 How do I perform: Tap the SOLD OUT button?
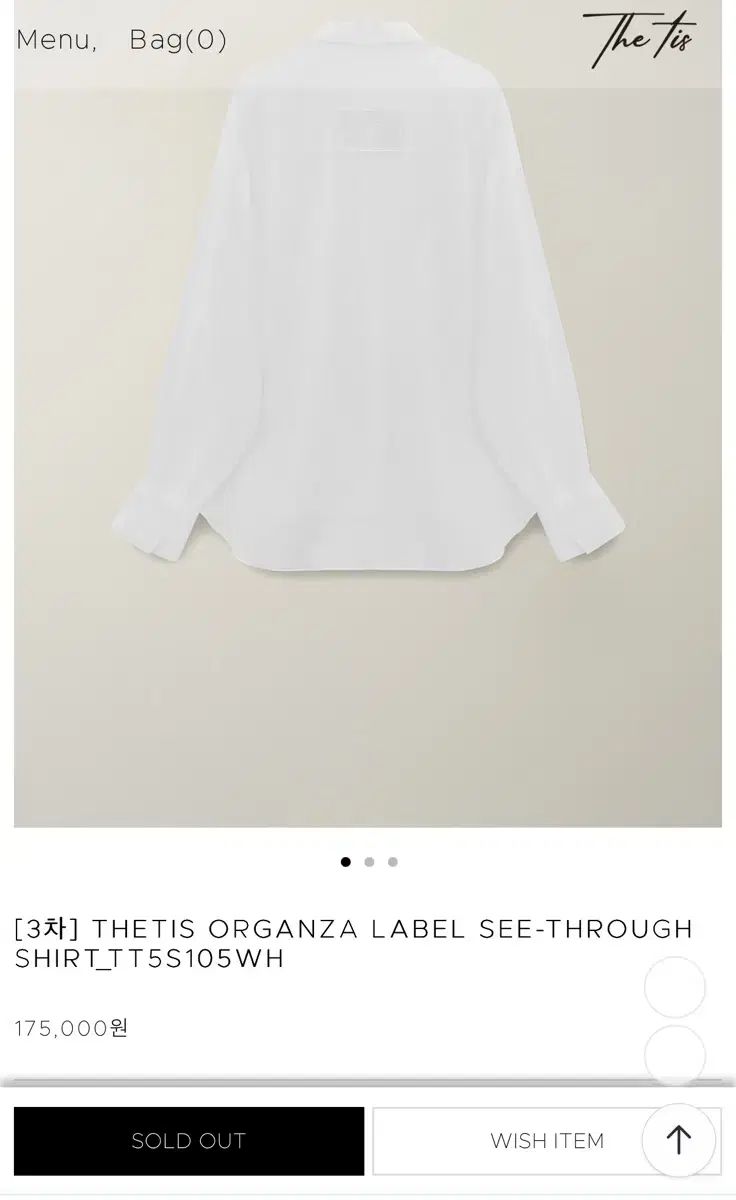coord(189,1141)
